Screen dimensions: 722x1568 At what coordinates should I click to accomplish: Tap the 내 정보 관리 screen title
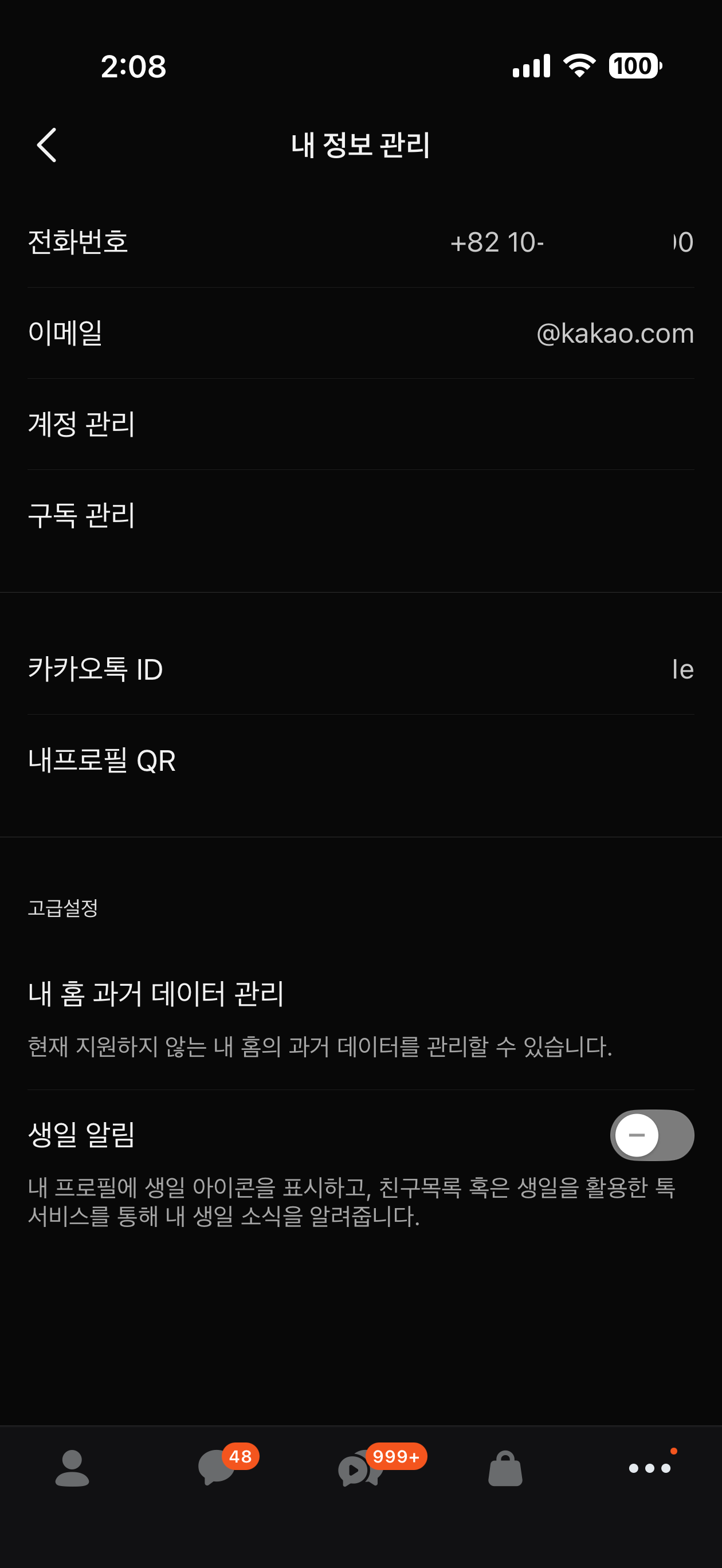tap(361, 146)
